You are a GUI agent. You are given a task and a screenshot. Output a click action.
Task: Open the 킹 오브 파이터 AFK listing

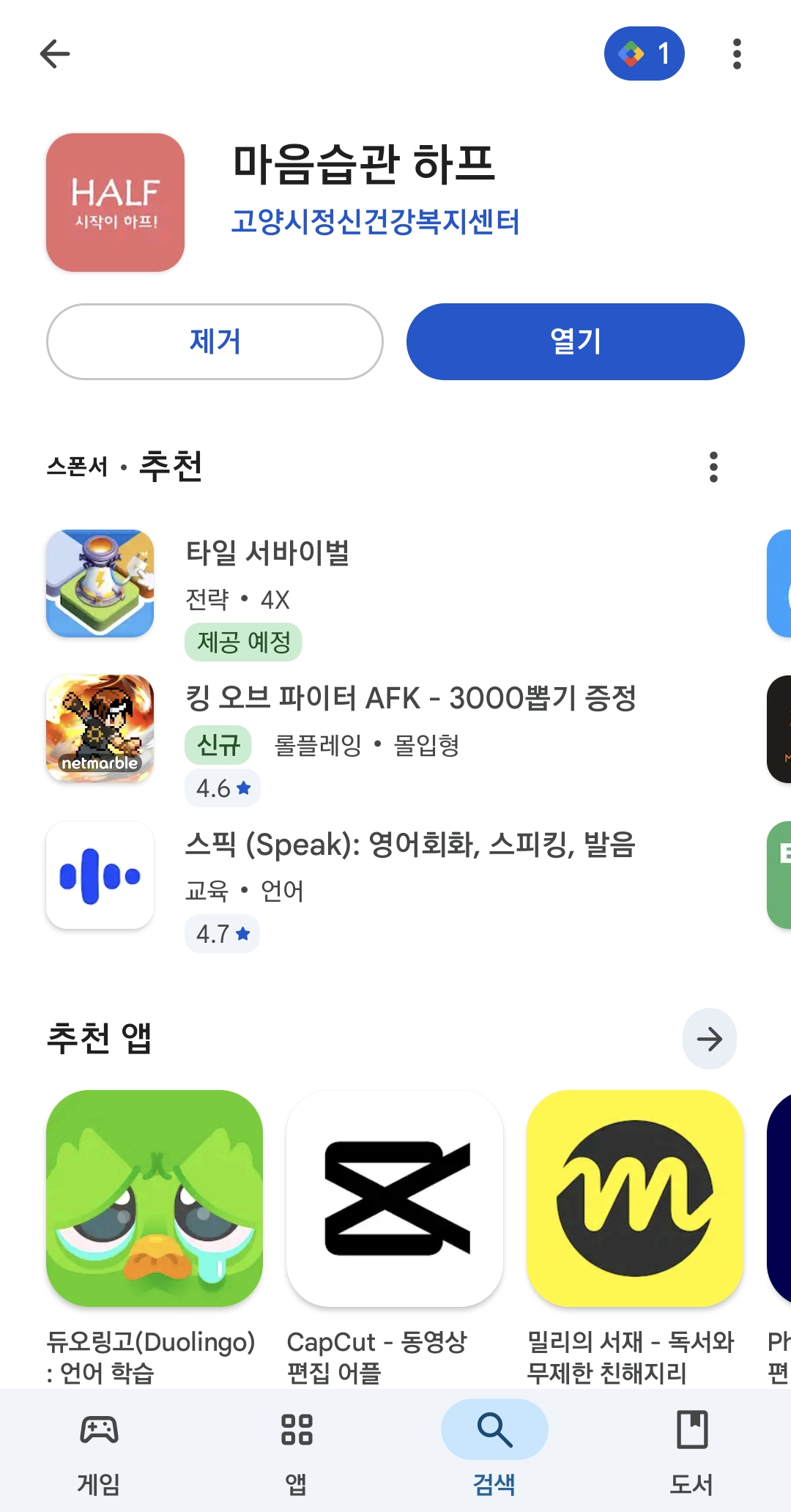click(x=410, y=699)
